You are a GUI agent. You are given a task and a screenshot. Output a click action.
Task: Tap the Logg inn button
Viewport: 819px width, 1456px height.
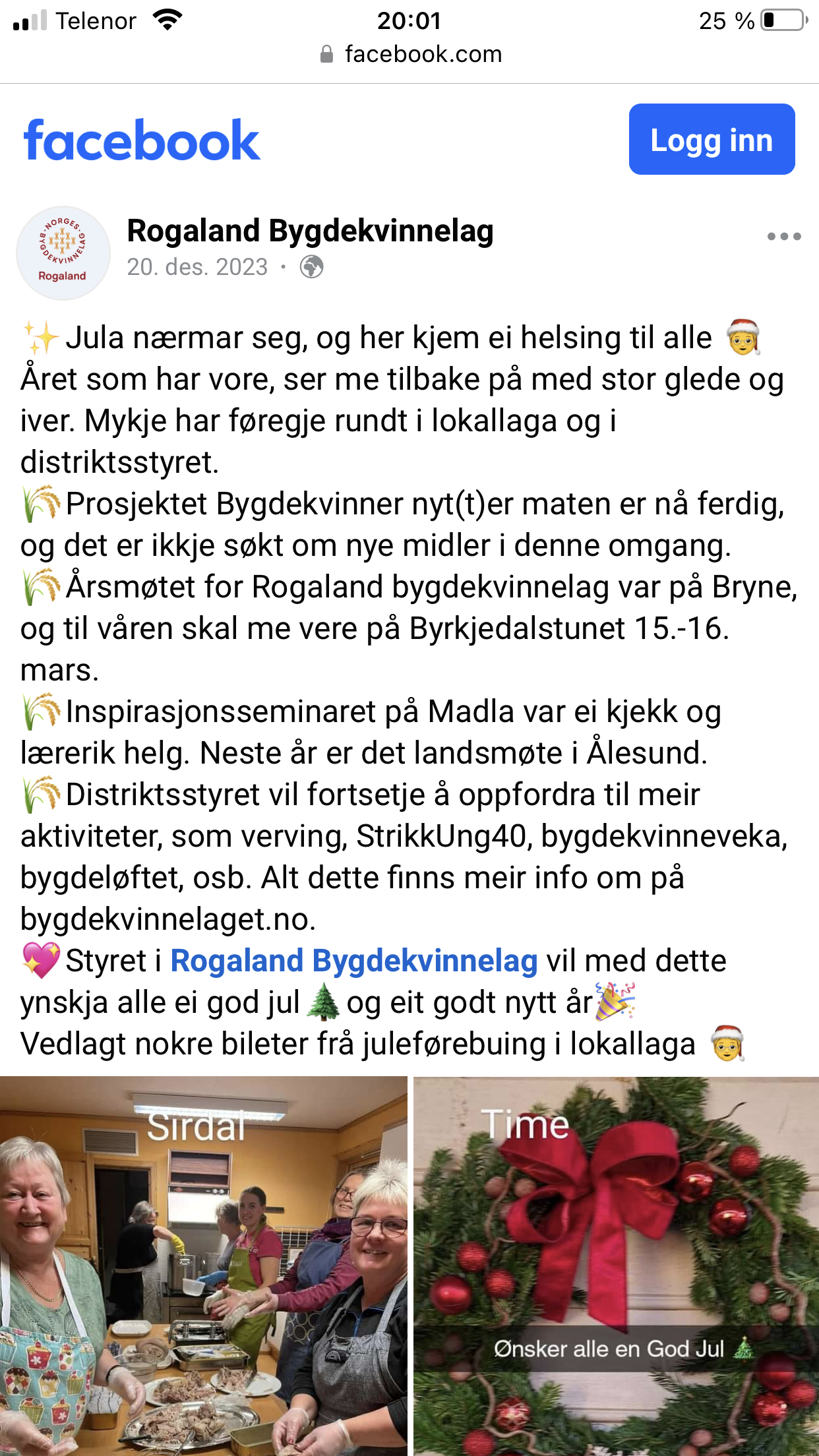coord(712,139)
